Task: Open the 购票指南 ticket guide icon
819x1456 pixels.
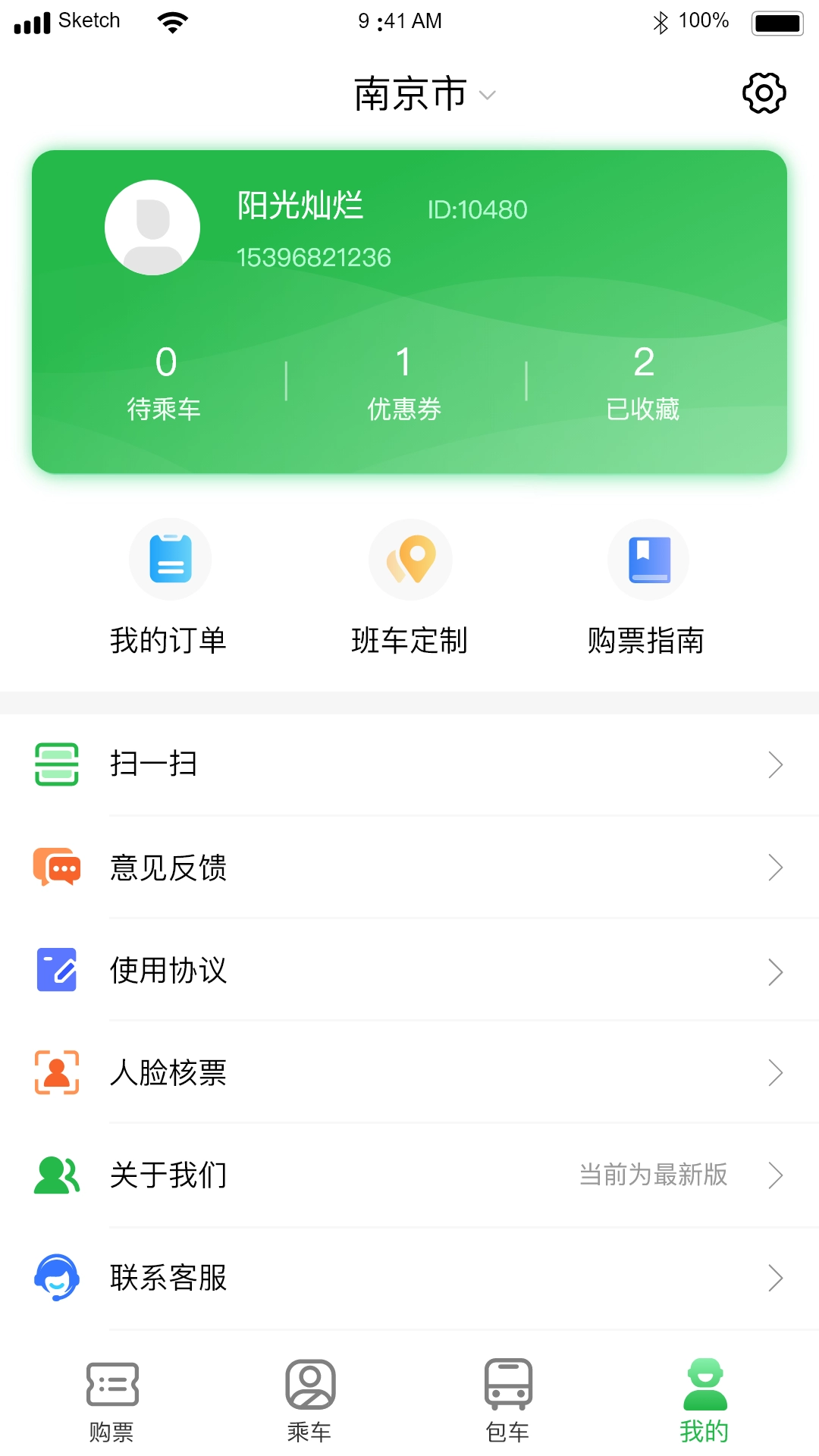Action: point(648,559)
